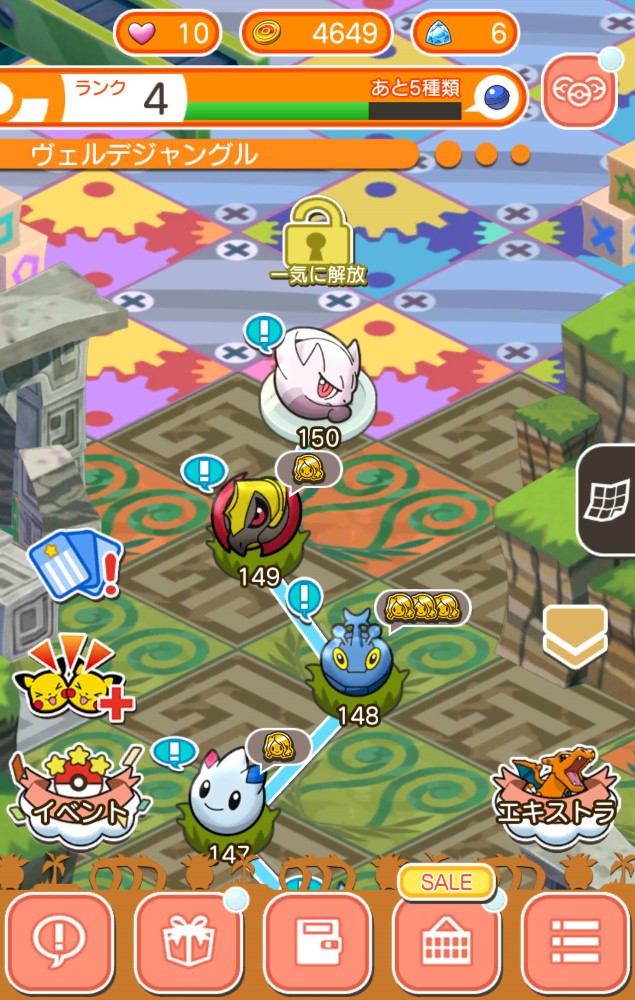The width and height of the screenshot is (635, 1000).
Task: Open the gift box button
Action: click(188, 942)
